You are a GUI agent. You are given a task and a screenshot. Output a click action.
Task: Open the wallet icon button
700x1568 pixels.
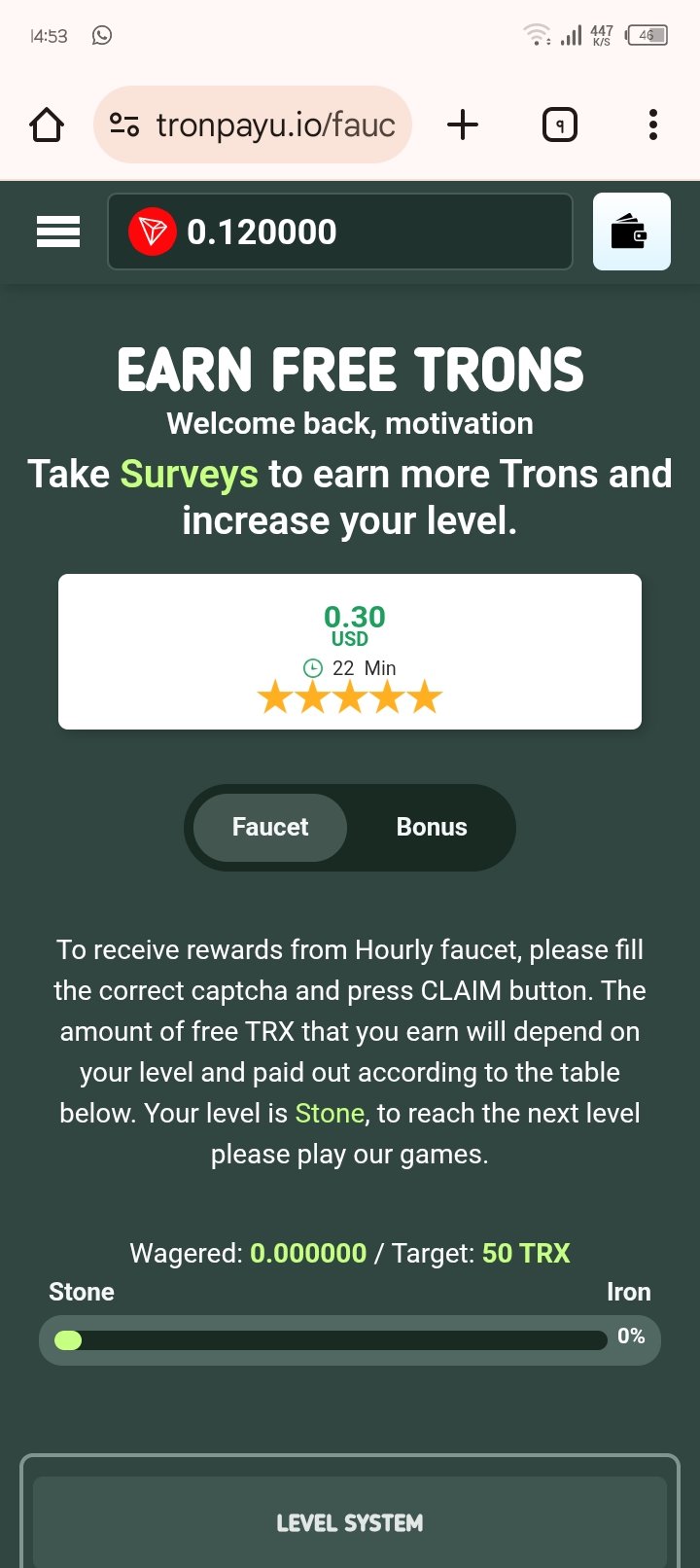tap(631, 232)
